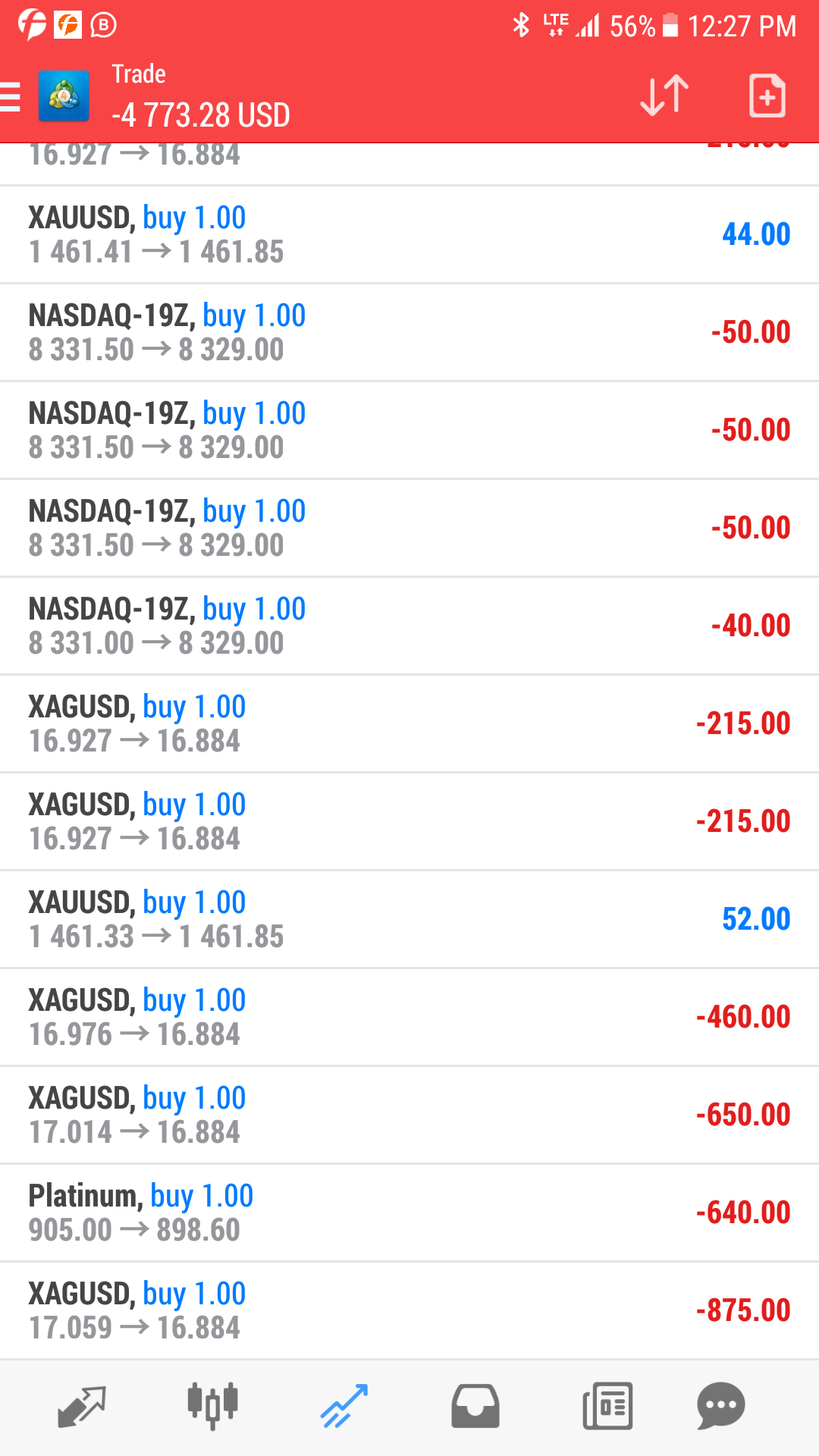Open the XAGUSD position showing -875.00
819x1456 pixels.
(409, 1311)
